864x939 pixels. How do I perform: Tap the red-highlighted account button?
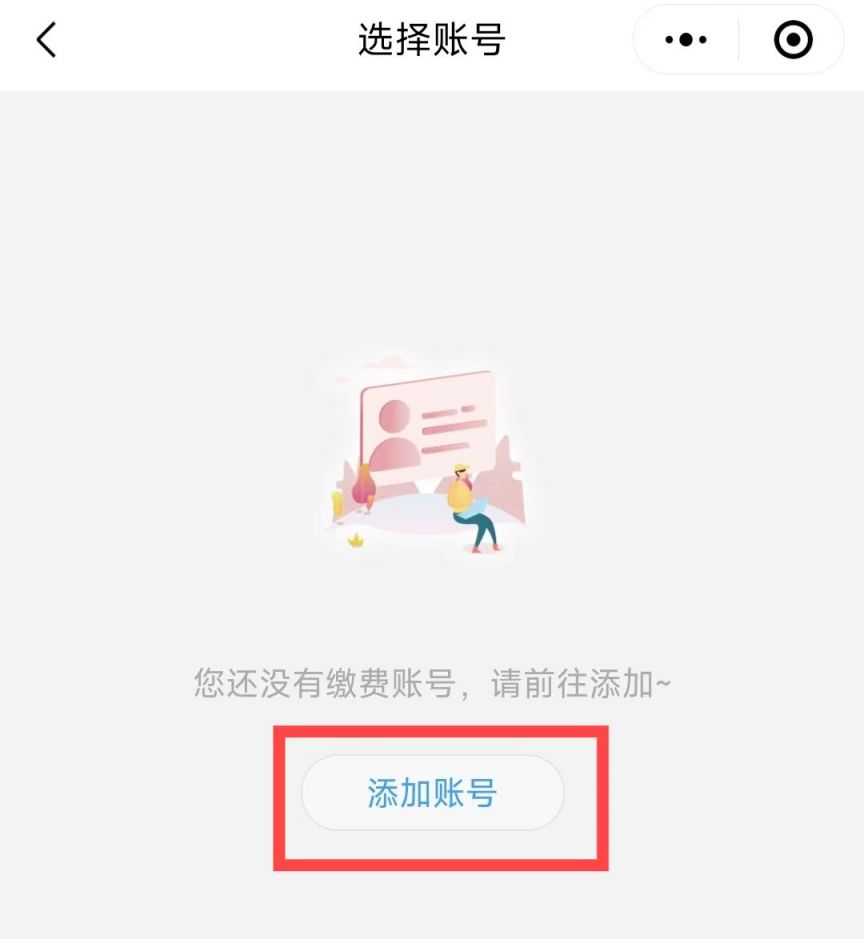[432, 791]
